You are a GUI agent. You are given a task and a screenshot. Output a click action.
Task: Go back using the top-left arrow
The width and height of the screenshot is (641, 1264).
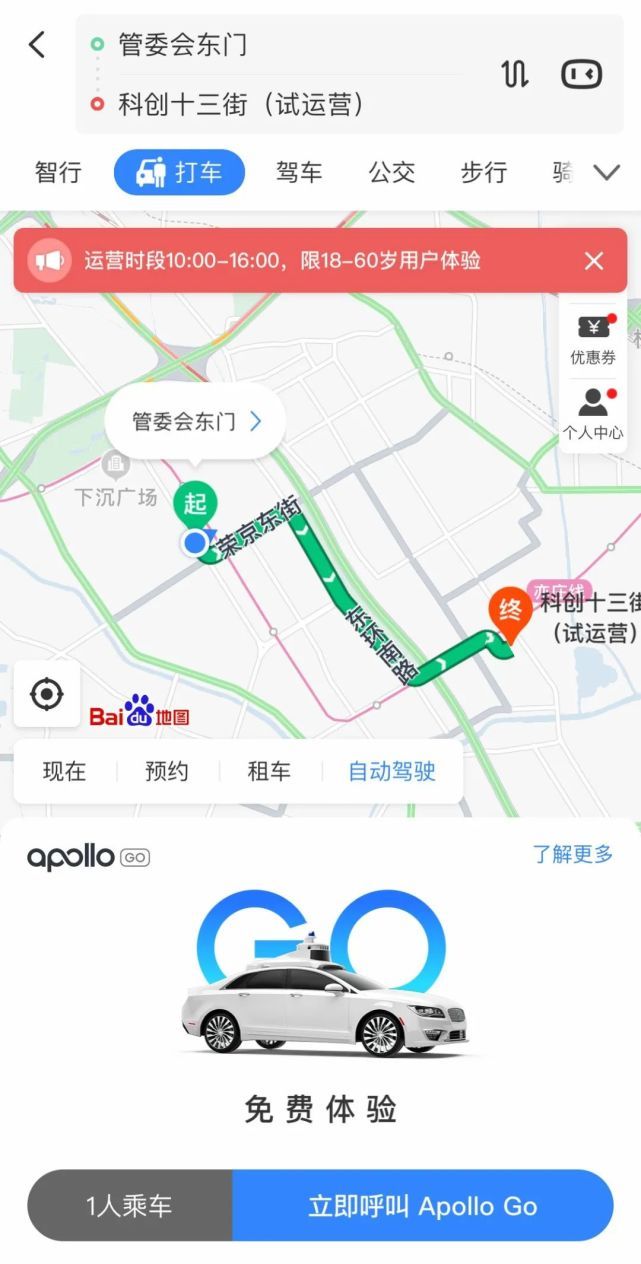tap(37, 45)
